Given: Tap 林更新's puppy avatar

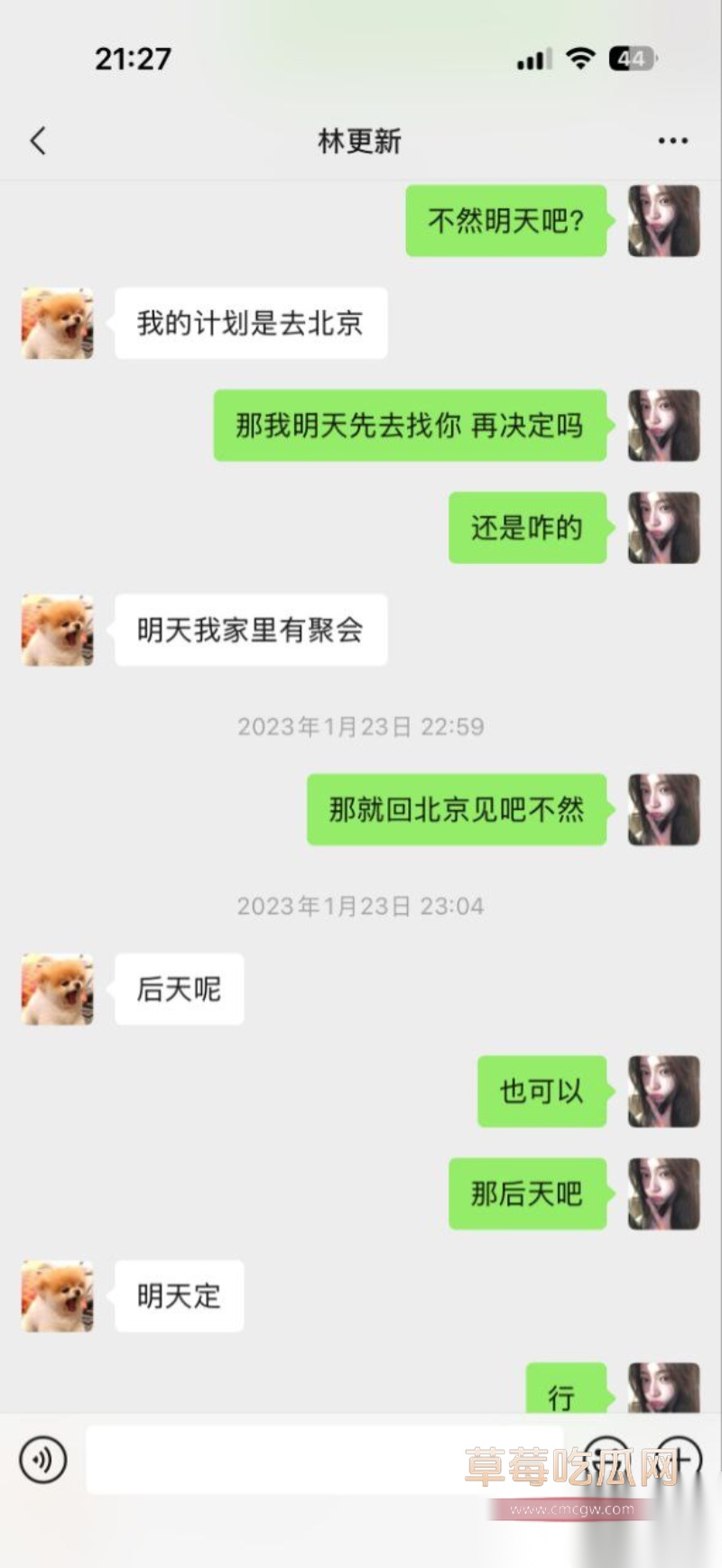Looking at the screenshot, I should 56,322.
